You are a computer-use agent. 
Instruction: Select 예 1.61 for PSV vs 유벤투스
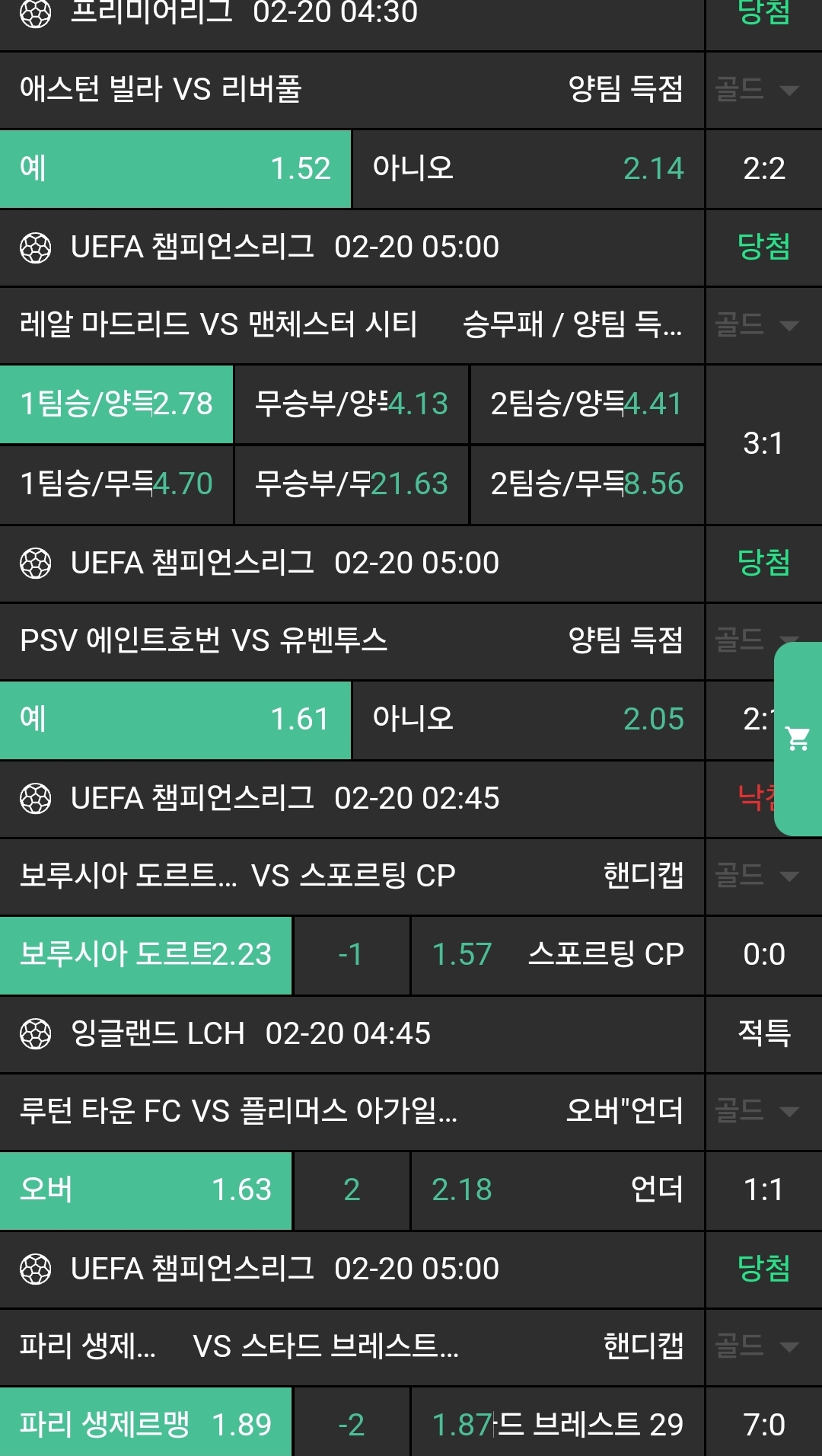coord(175,720)
